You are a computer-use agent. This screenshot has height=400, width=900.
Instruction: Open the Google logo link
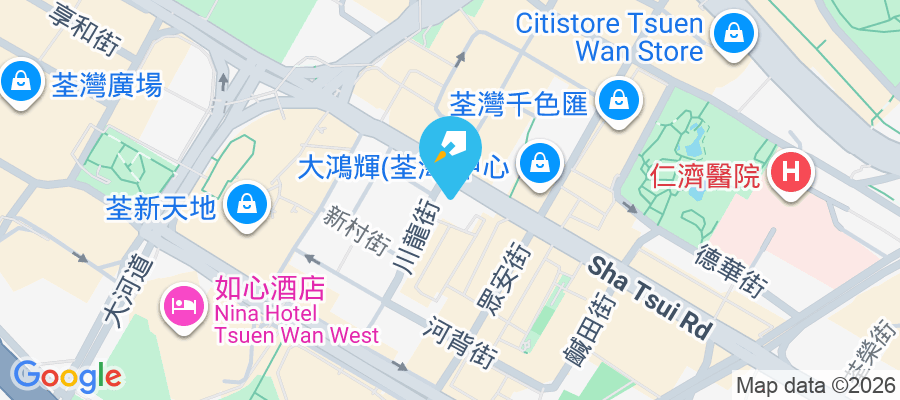tap(66, 376)
